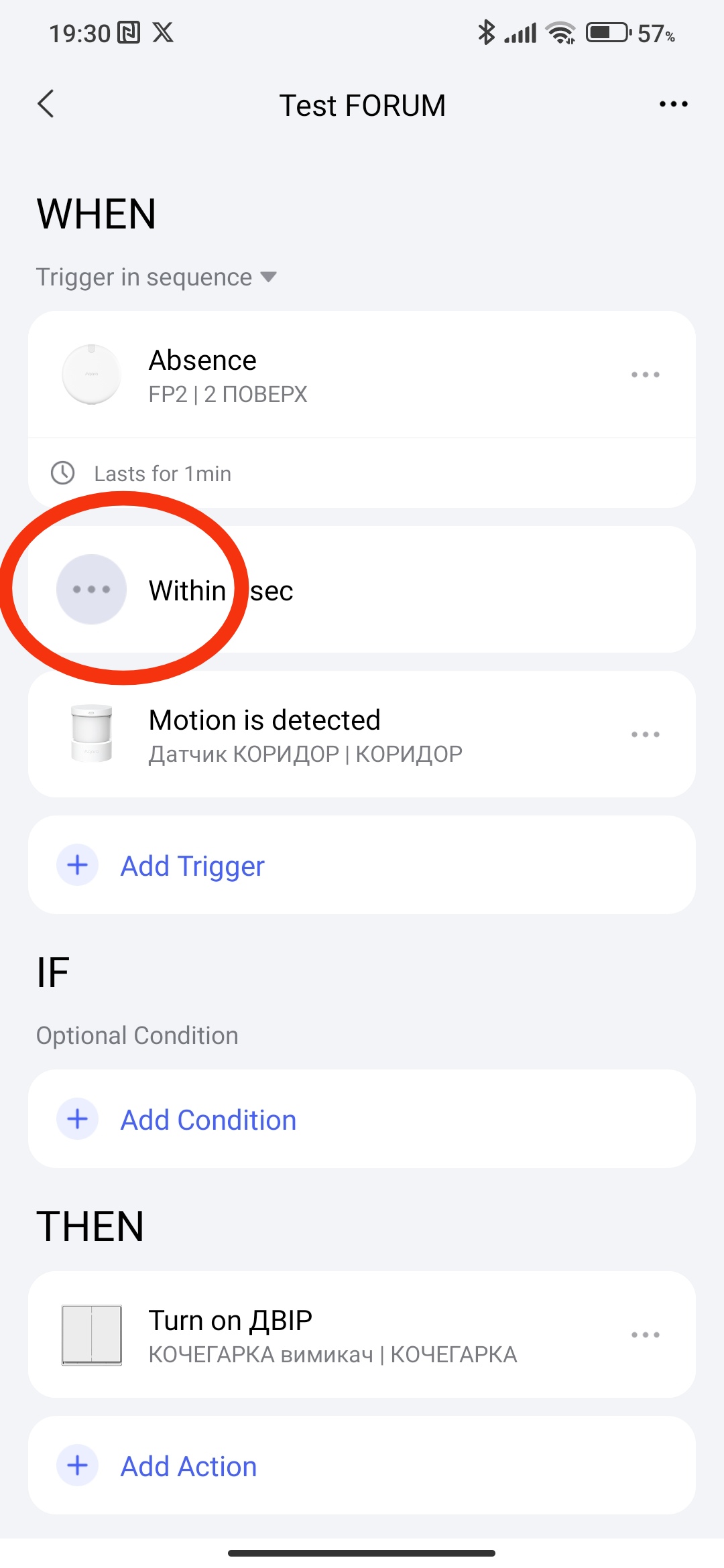724x1568 pixels.
Task: Go back from Test FORUM
Action: click(46, 105)
